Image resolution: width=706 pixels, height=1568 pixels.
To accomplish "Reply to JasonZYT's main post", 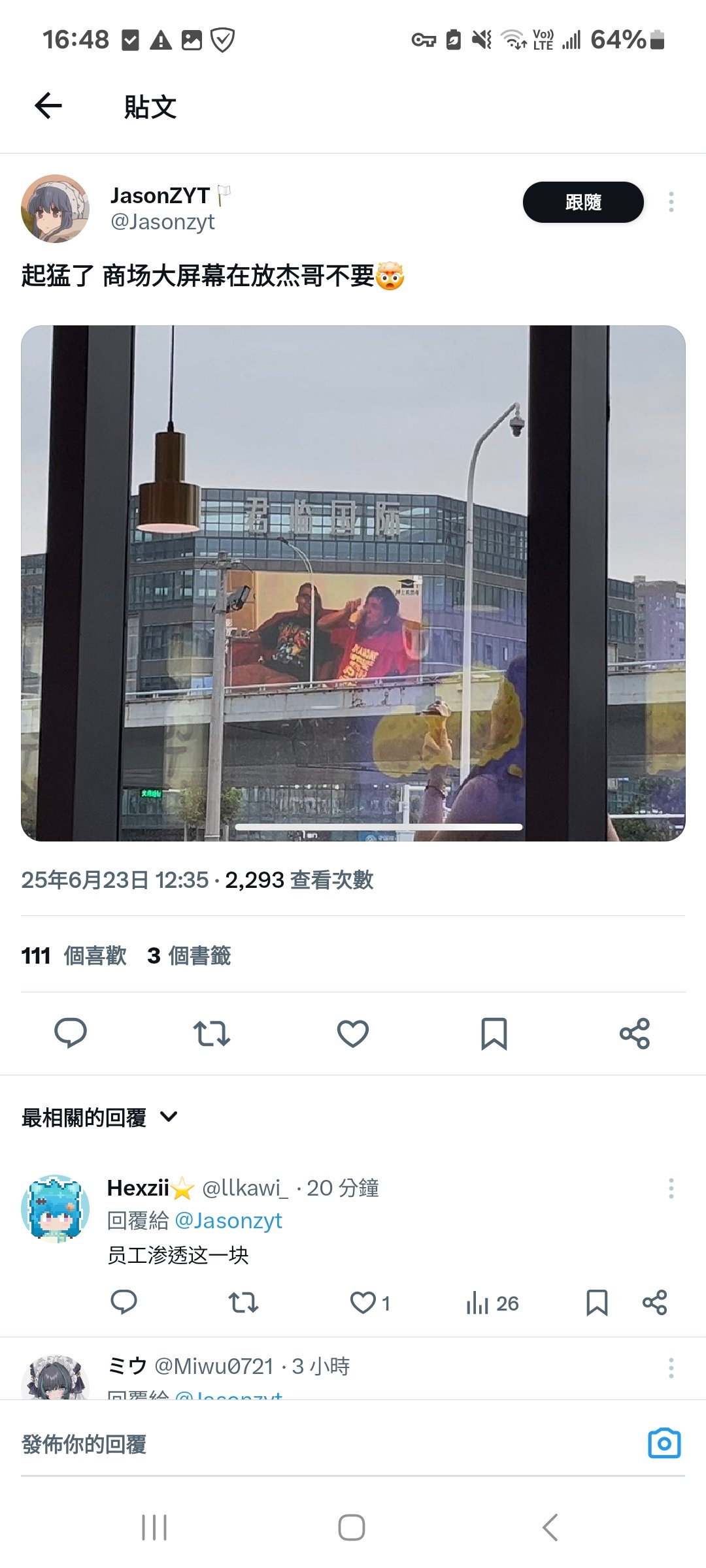I will point(71,1034).
